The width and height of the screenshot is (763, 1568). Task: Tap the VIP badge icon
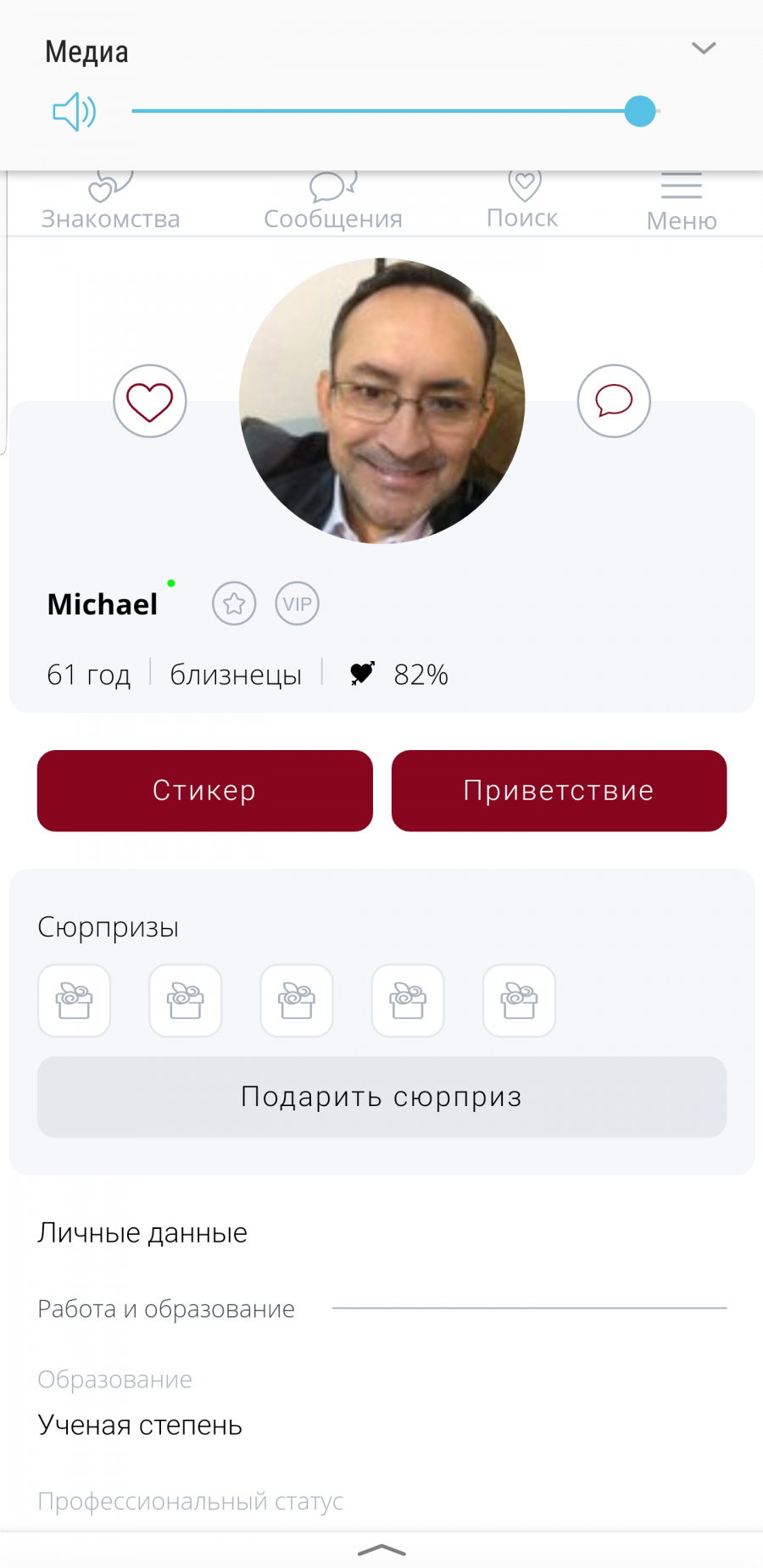tap(297, 603)
